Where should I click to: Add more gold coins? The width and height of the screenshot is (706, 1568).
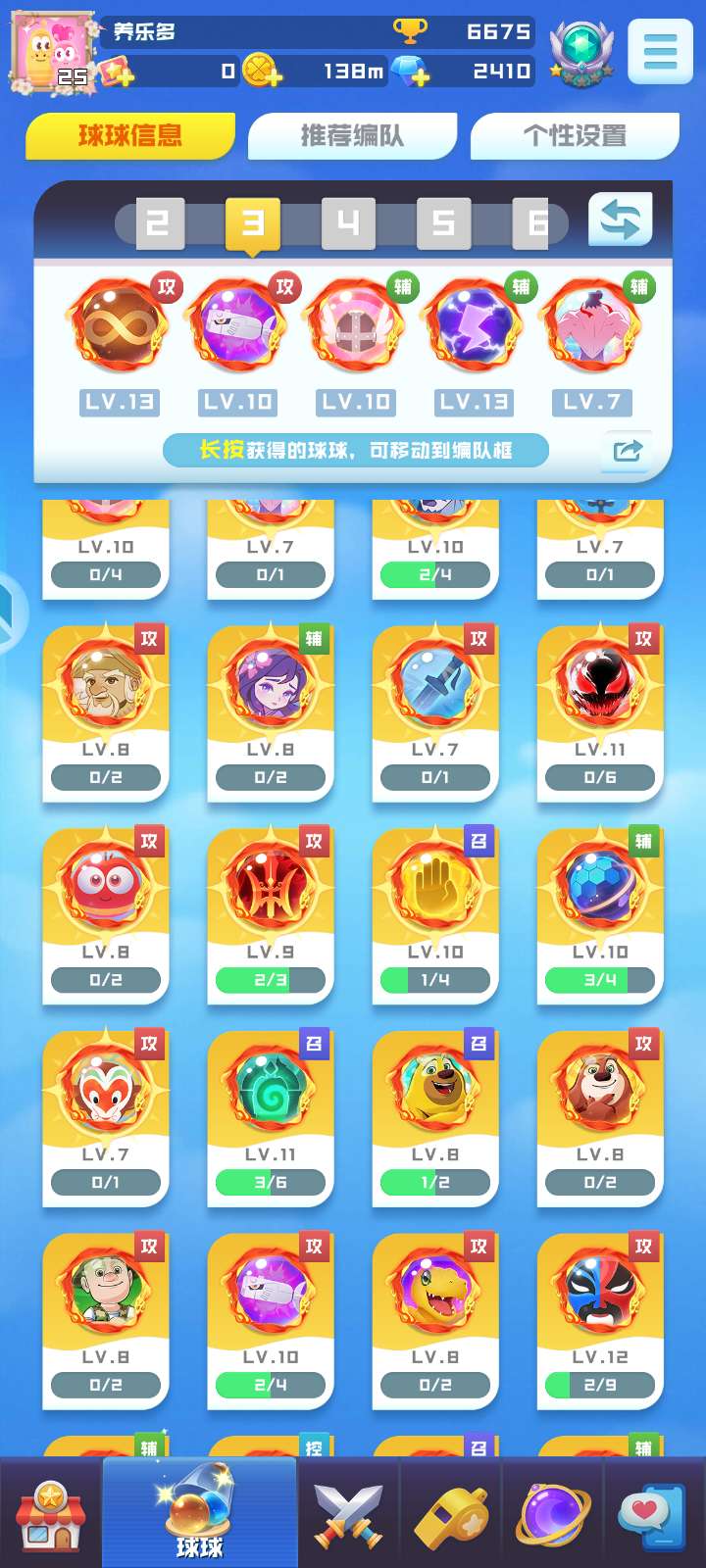262,72
